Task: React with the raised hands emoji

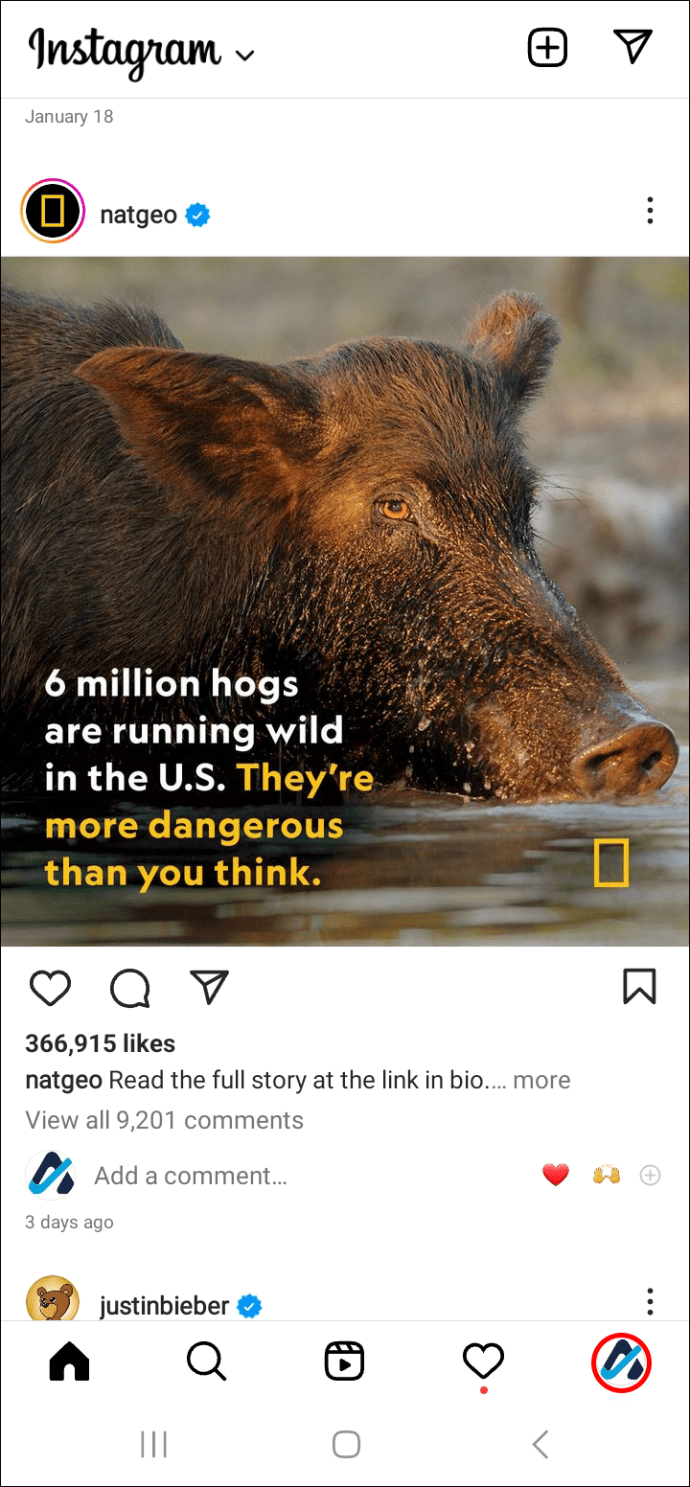Action: click(606, 1175)
